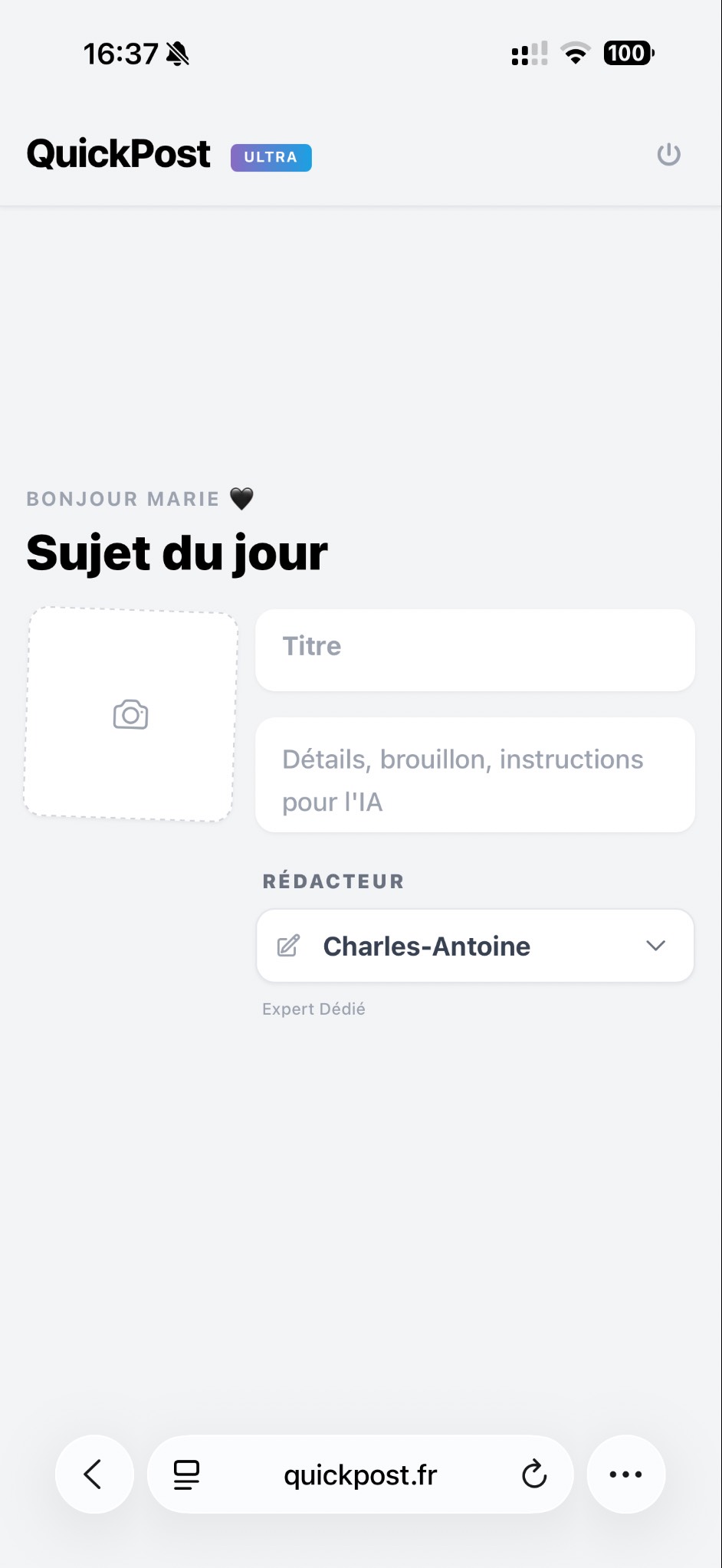Add a photo via the camera box
Image resolution: width=722 pixels, height=1568 pixels.
pyautogui.click(x=130, y=714)
